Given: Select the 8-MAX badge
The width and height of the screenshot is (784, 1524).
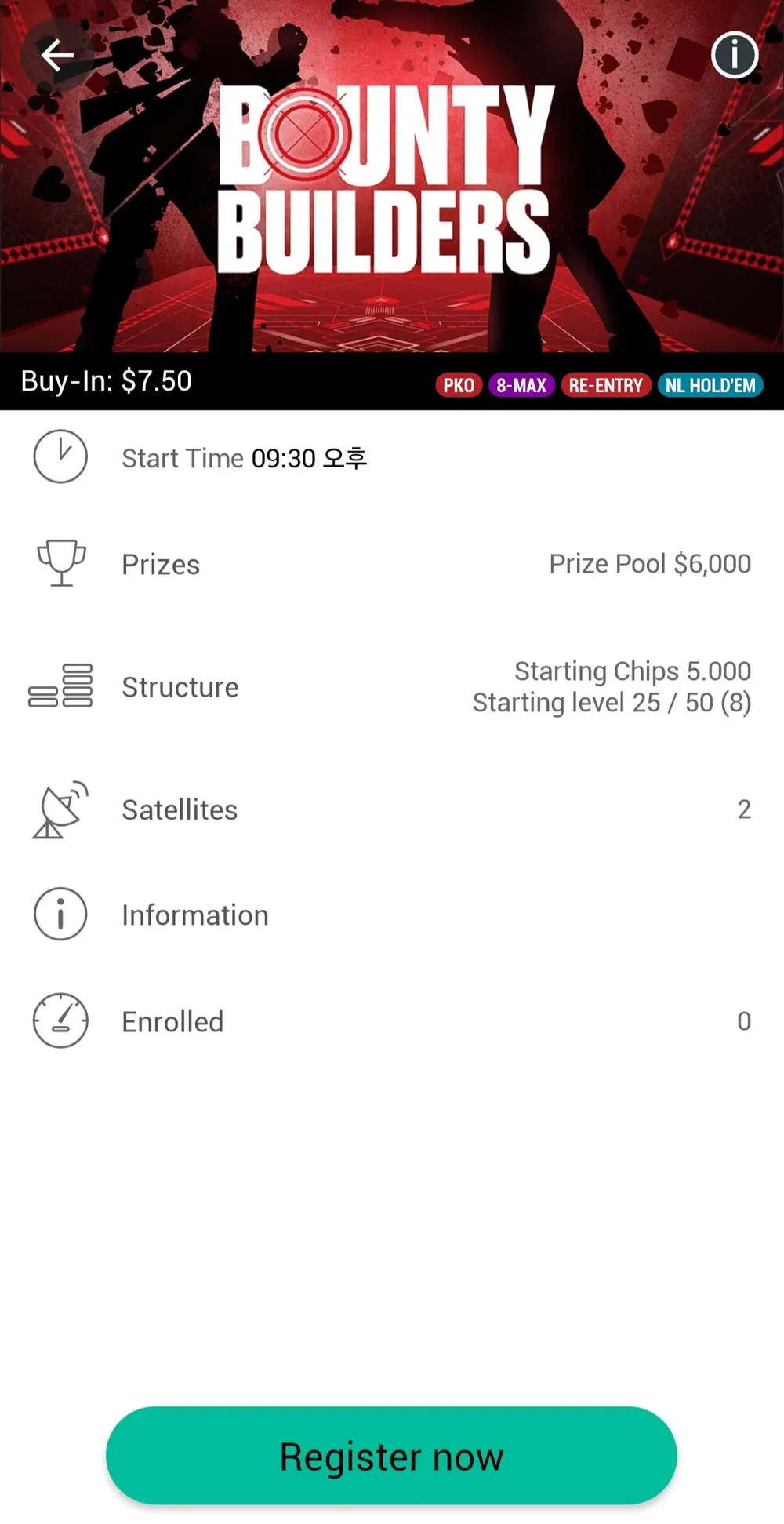Looking at the screenshot, I should tap(521, 385).
